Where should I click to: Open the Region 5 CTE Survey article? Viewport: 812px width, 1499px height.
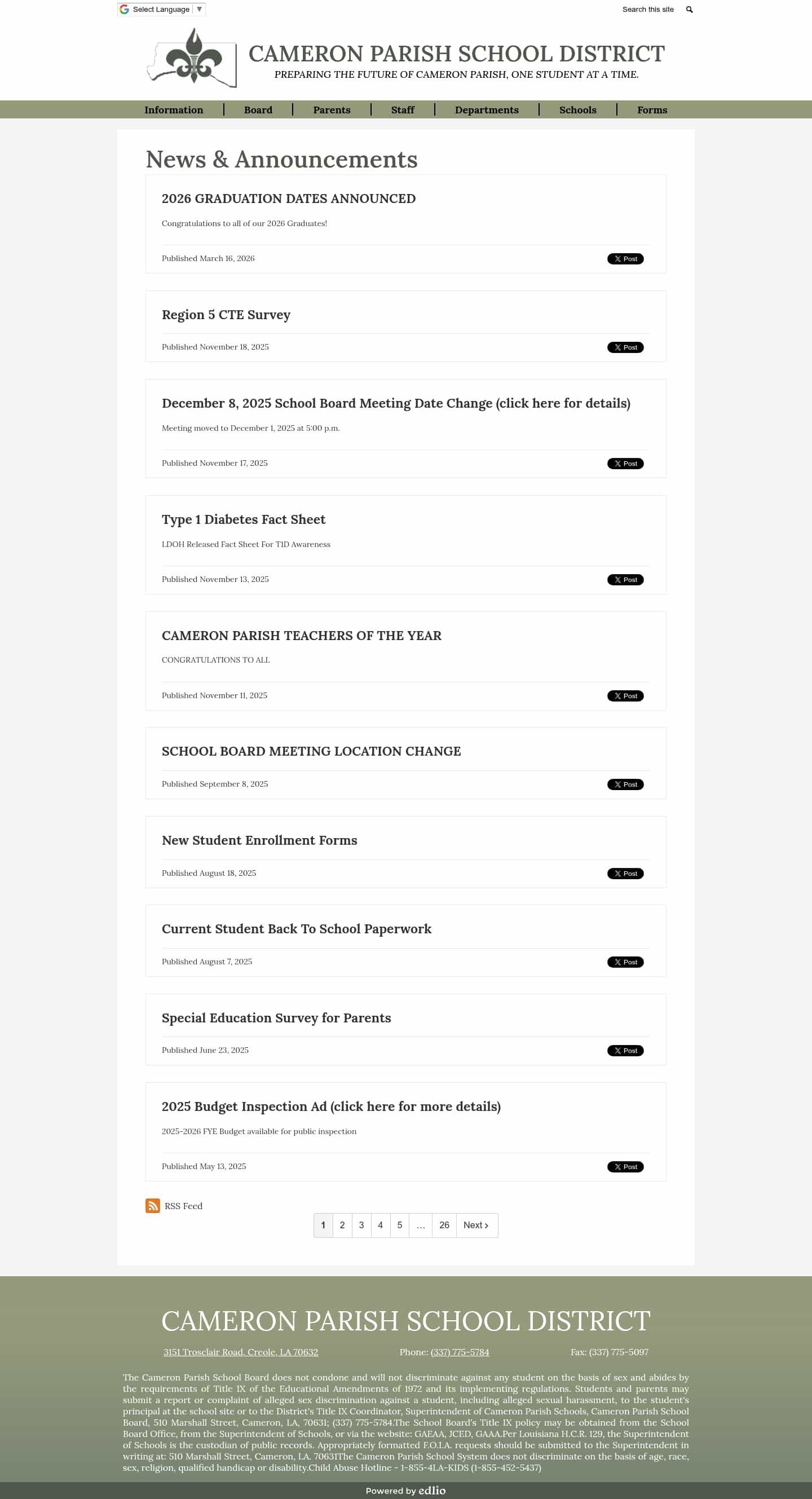pos(226,315)
